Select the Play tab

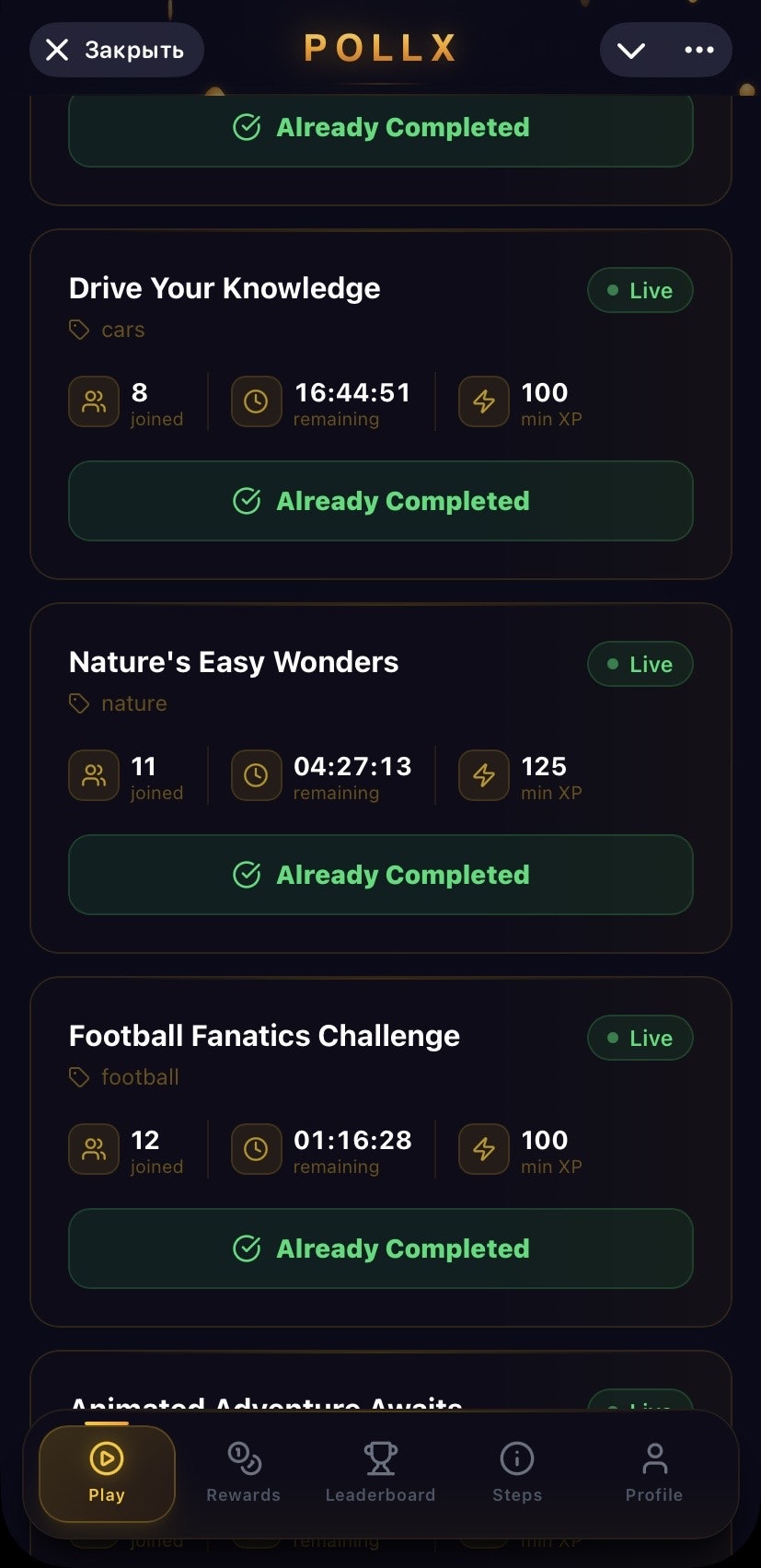[107, 1473]
